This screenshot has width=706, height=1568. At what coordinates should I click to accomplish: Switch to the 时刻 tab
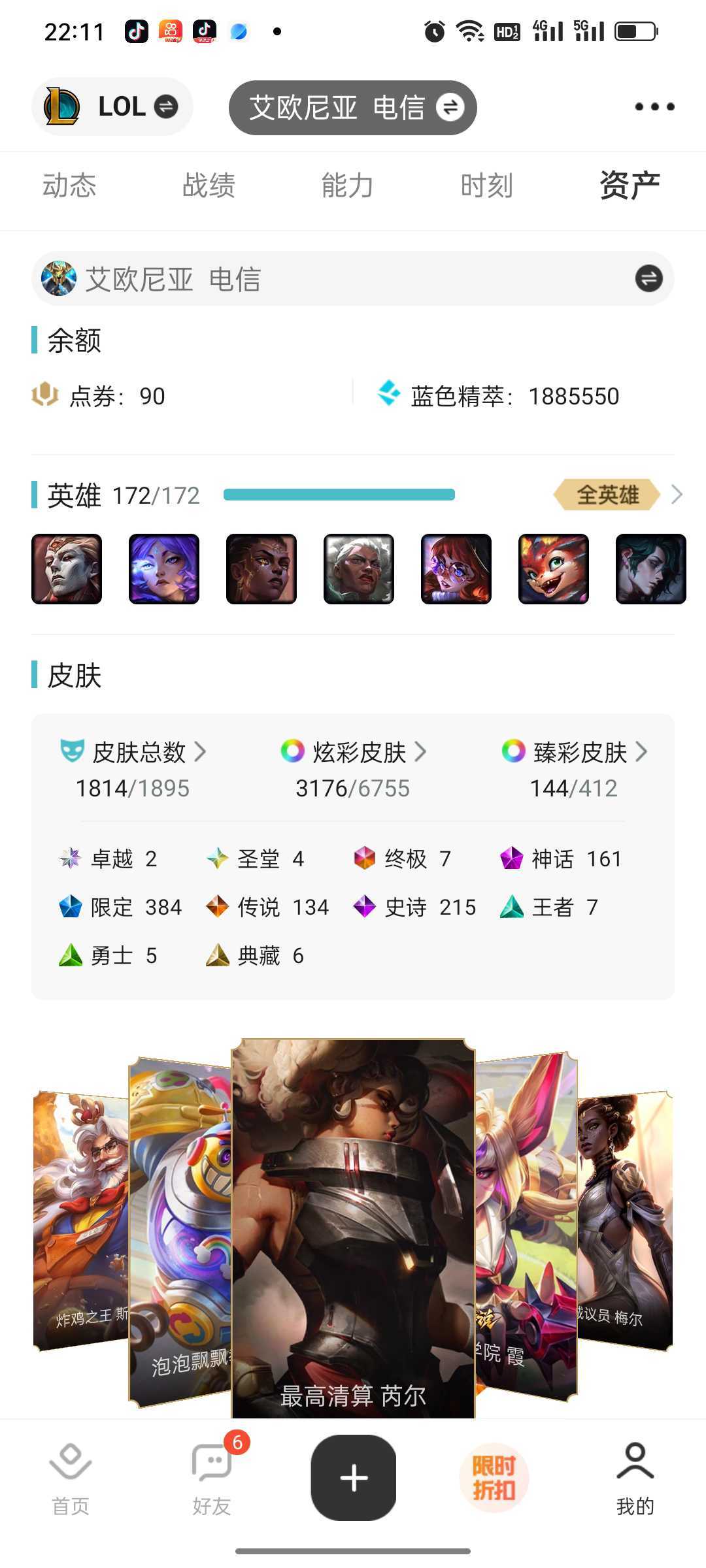coord(486,186)
